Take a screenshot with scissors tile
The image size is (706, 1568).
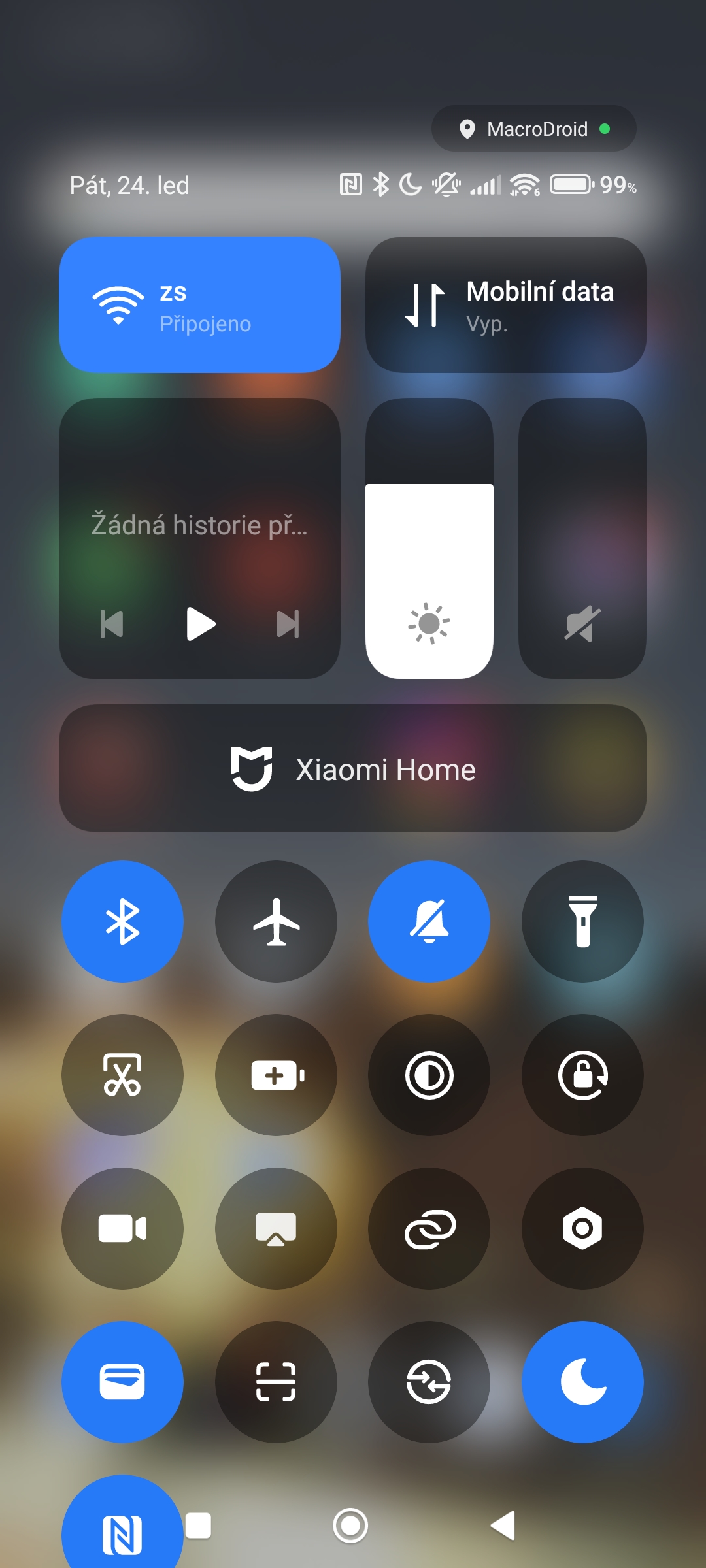[x=122, y=1075]
